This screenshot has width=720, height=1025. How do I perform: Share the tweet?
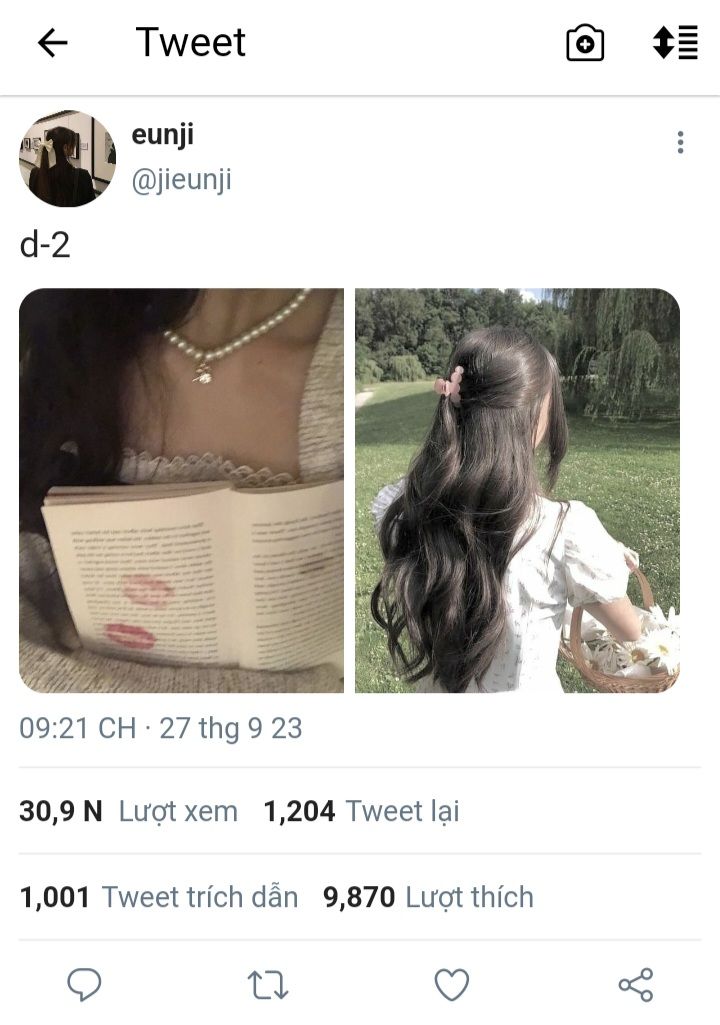[x=636, y=984]
